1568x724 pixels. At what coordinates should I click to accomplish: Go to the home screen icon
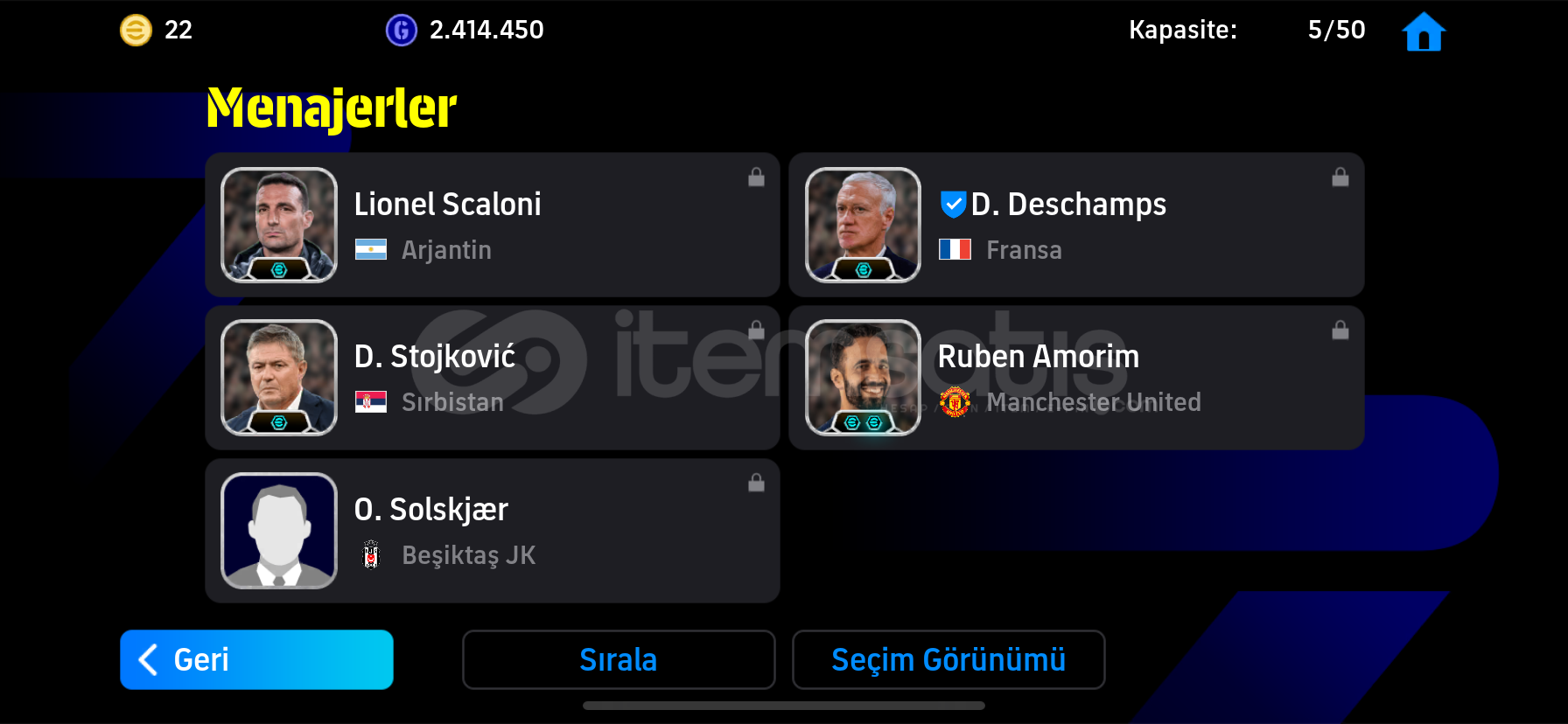[x=1423, y=32]
